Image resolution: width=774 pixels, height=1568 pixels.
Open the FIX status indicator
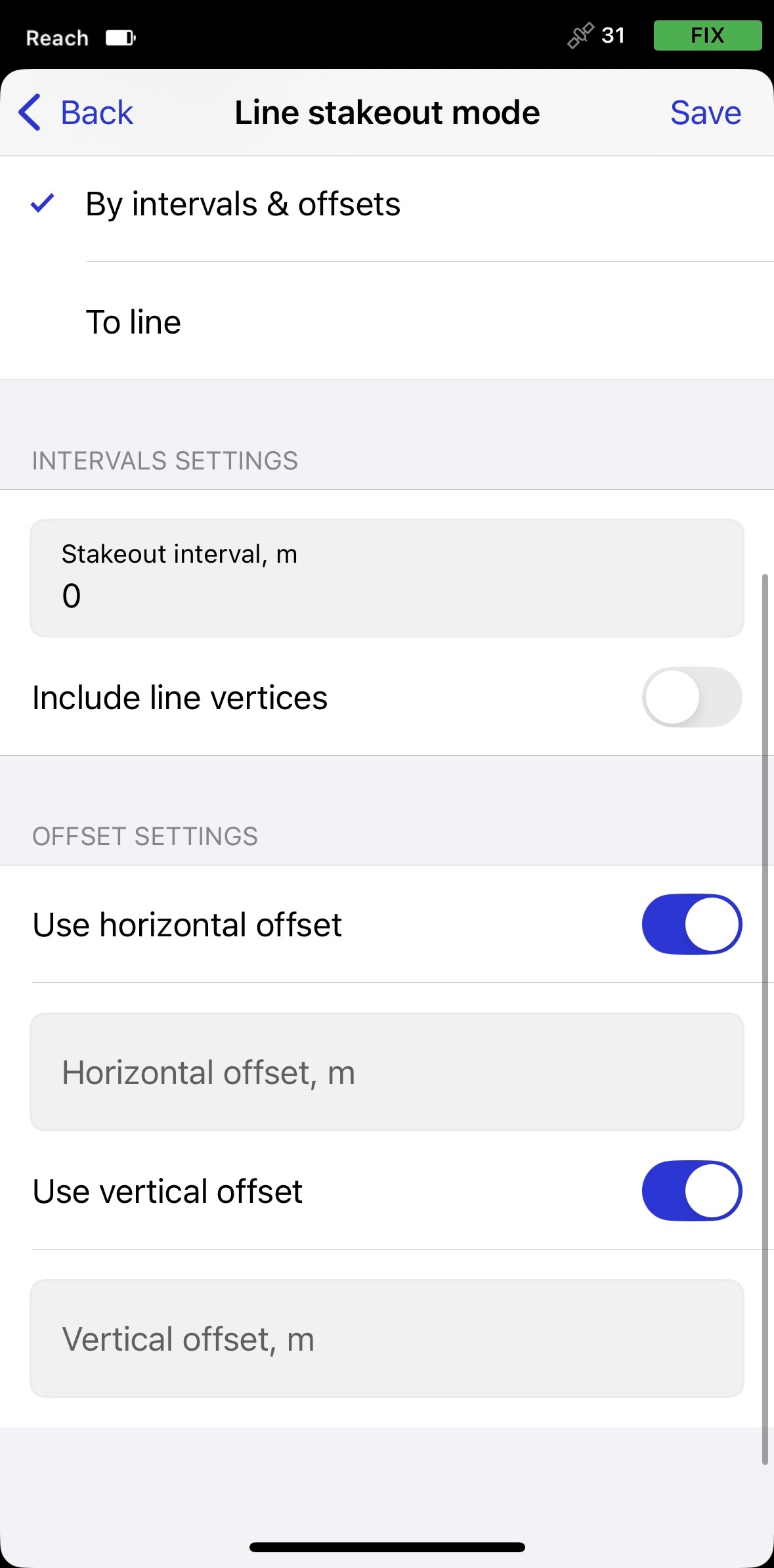click(708, 35)
